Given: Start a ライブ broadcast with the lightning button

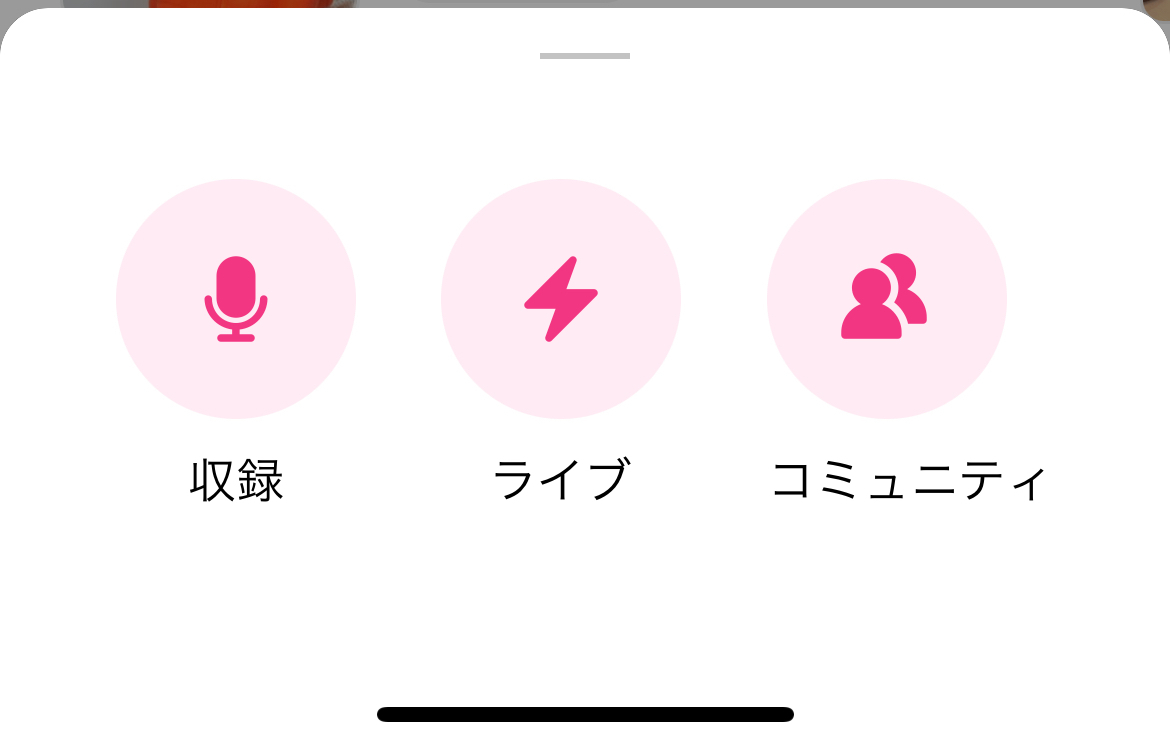Looking at the screenshot, I should tap(561, 298).
